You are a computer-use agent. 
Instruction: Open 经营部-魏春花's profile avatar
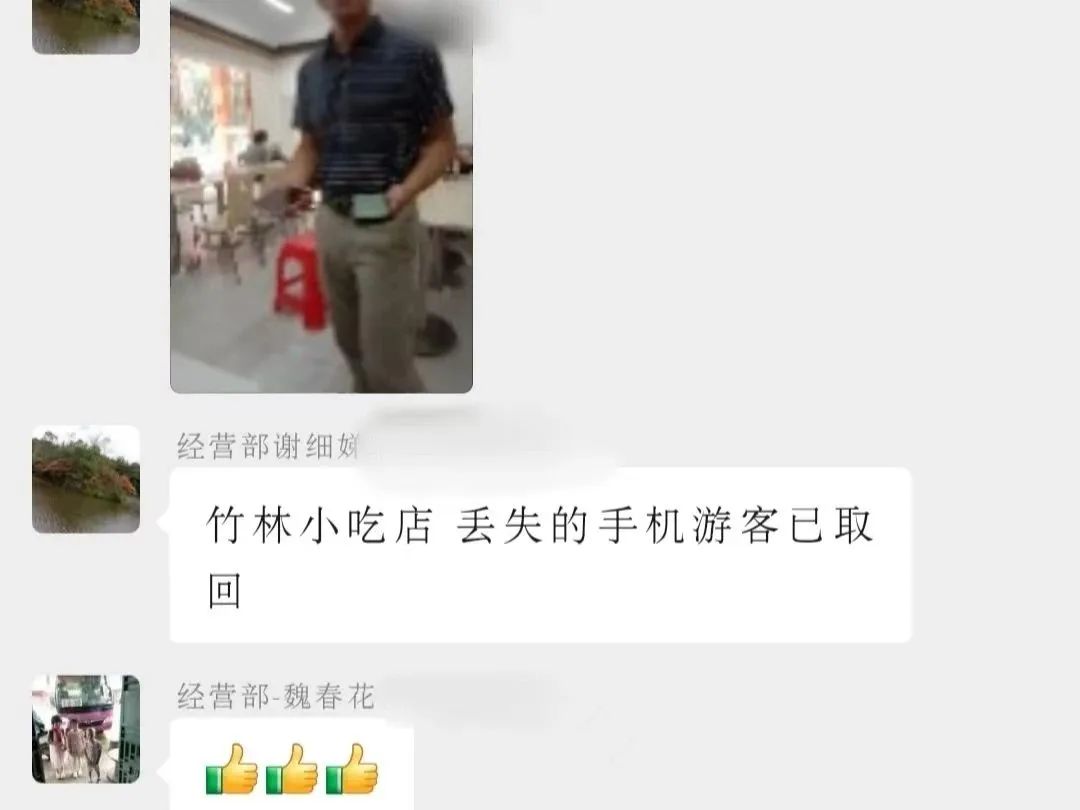point(86,728)
